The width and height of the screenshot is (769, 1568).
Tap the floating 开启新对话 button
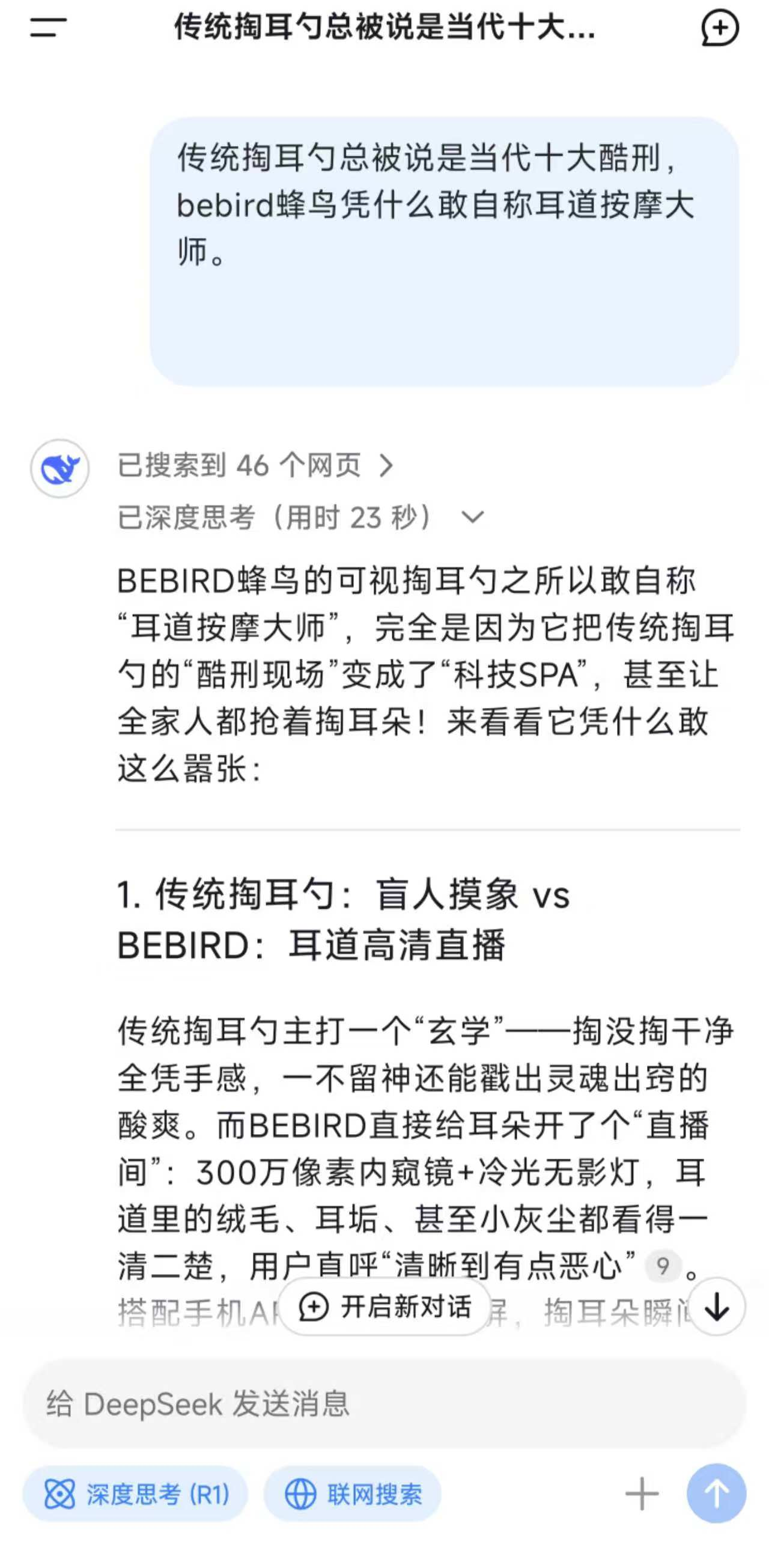coord(384,1307)
